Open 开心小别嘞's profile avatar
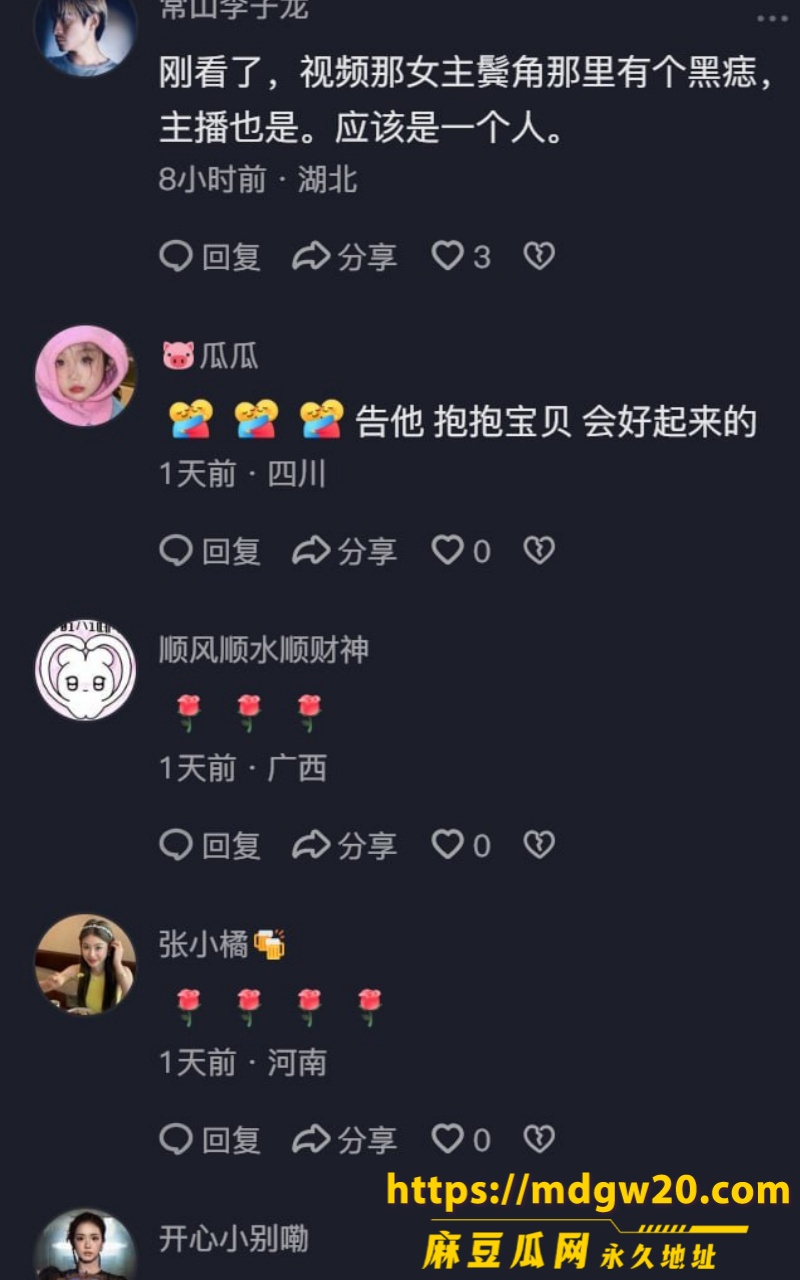This screenshot has width=800, height=1280. 85,1245
